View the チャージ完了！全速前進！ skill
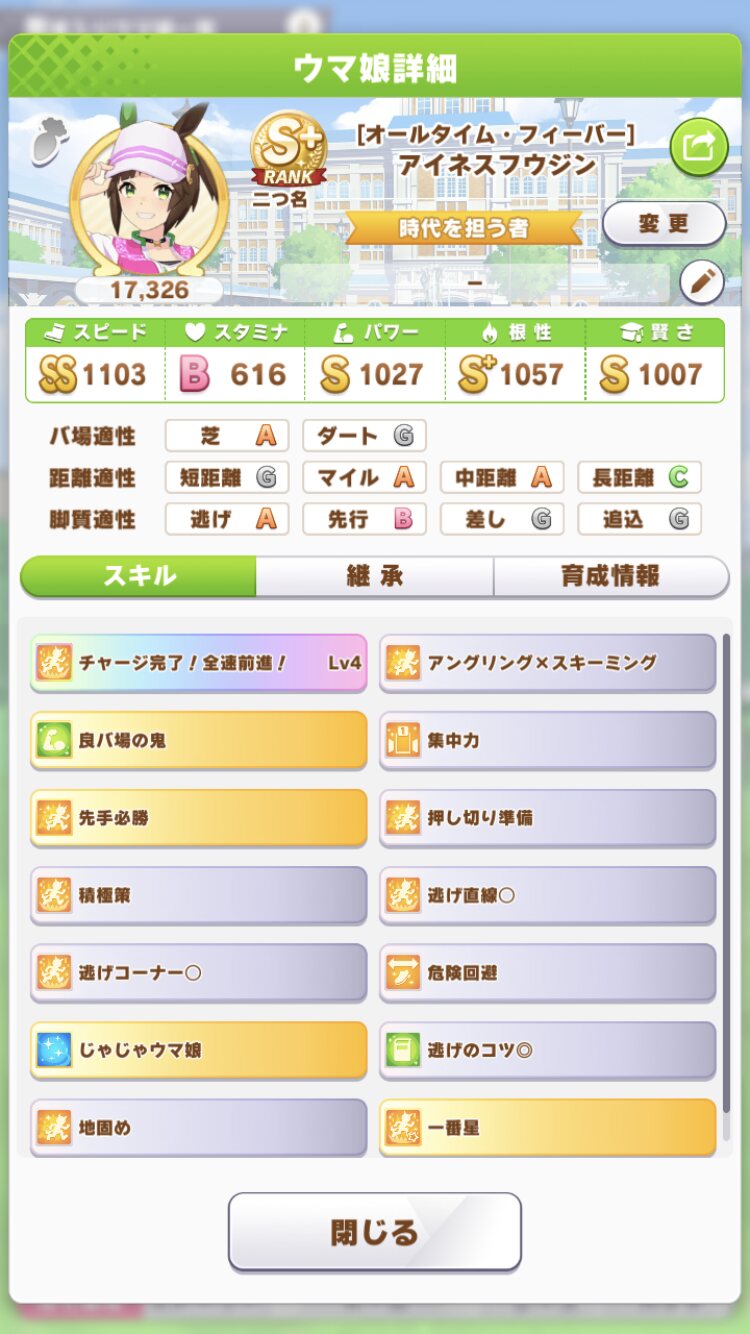This screenshot has width=750, height=1334. [x=198, y=662]
